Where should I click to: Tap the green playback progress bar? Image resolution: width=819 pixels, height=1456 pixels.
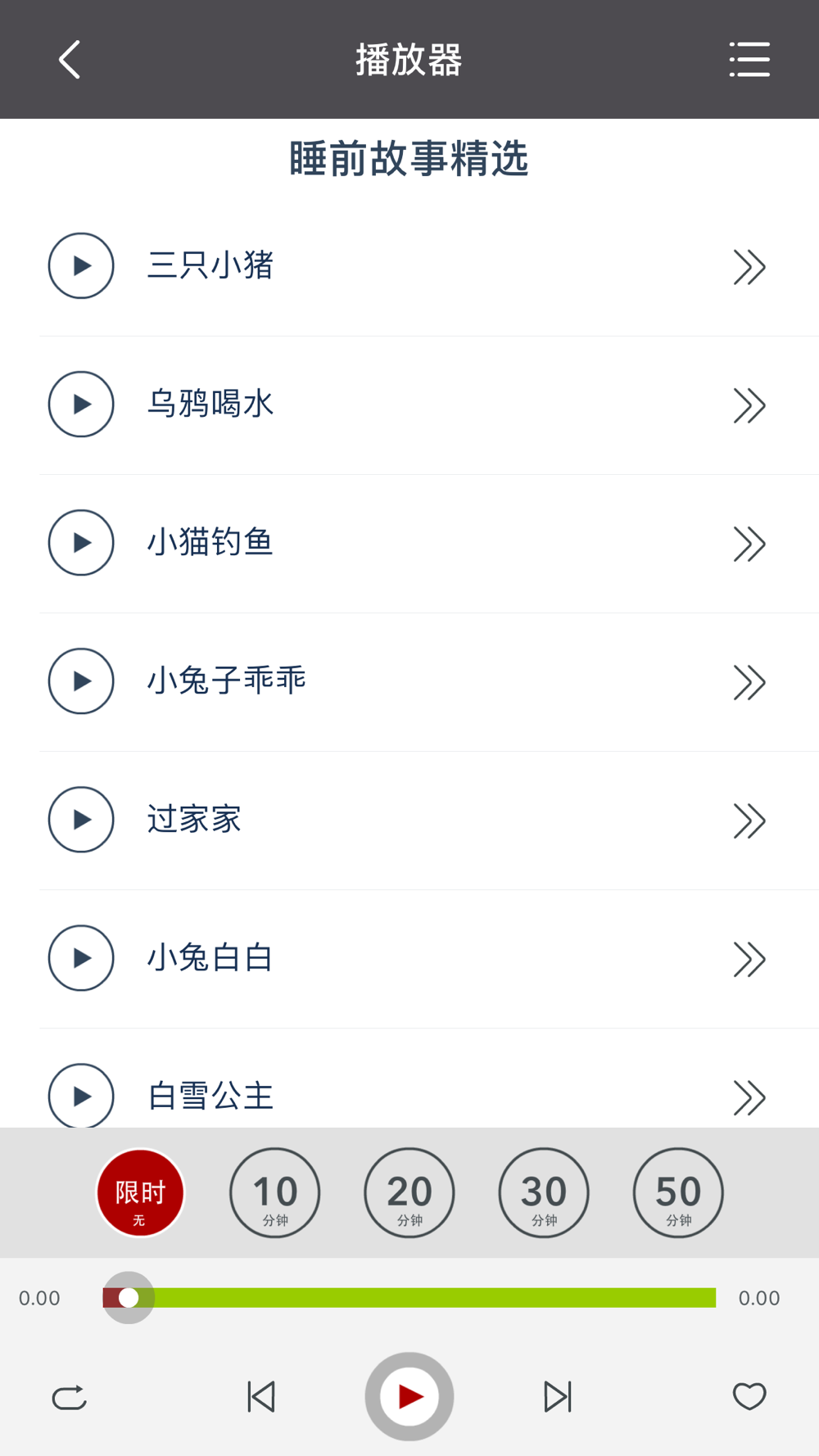click(409, 1297)
